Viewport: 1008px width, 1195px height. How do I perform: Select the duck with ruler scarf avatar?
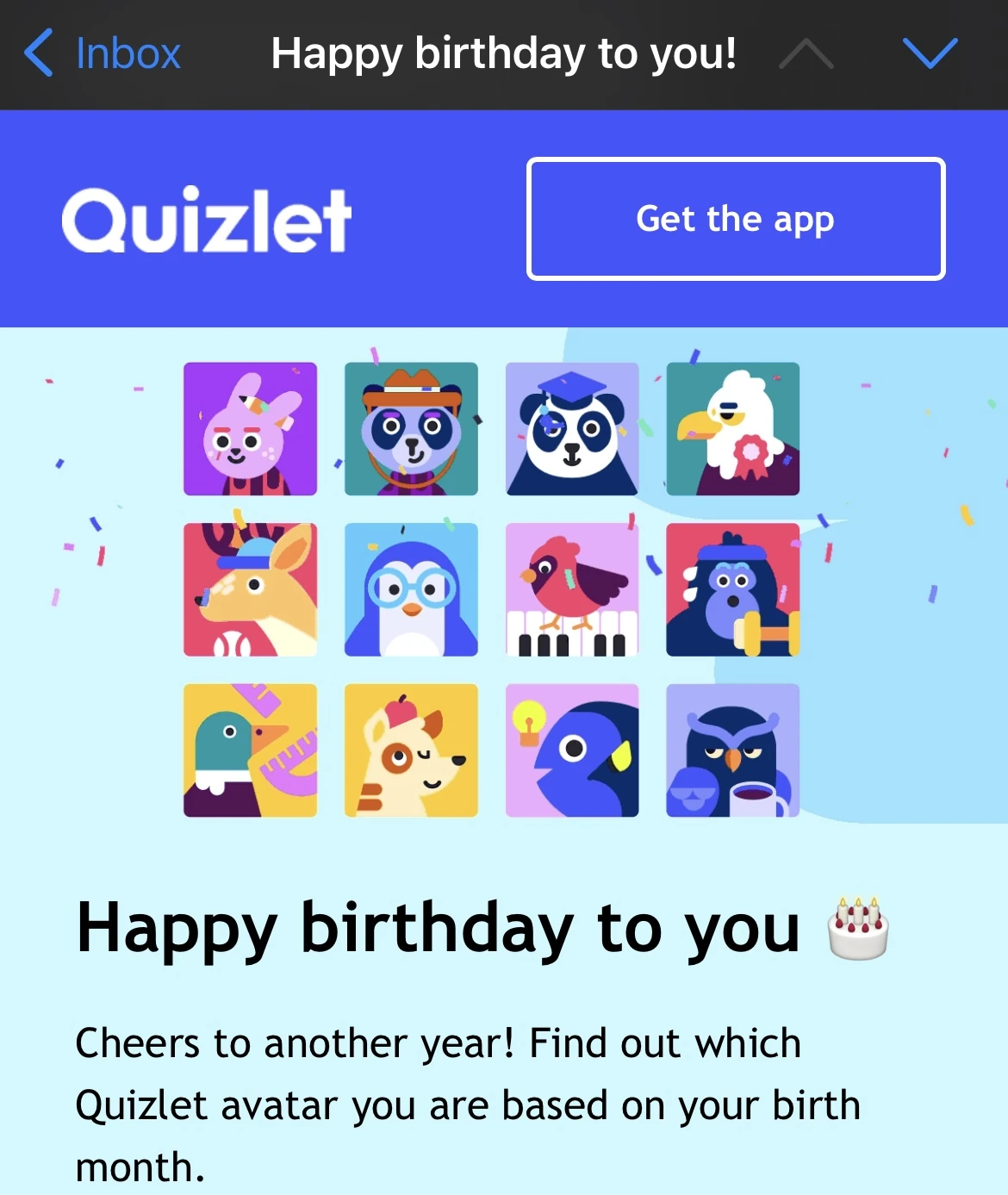pyautogui.click(x=250, y=750)
